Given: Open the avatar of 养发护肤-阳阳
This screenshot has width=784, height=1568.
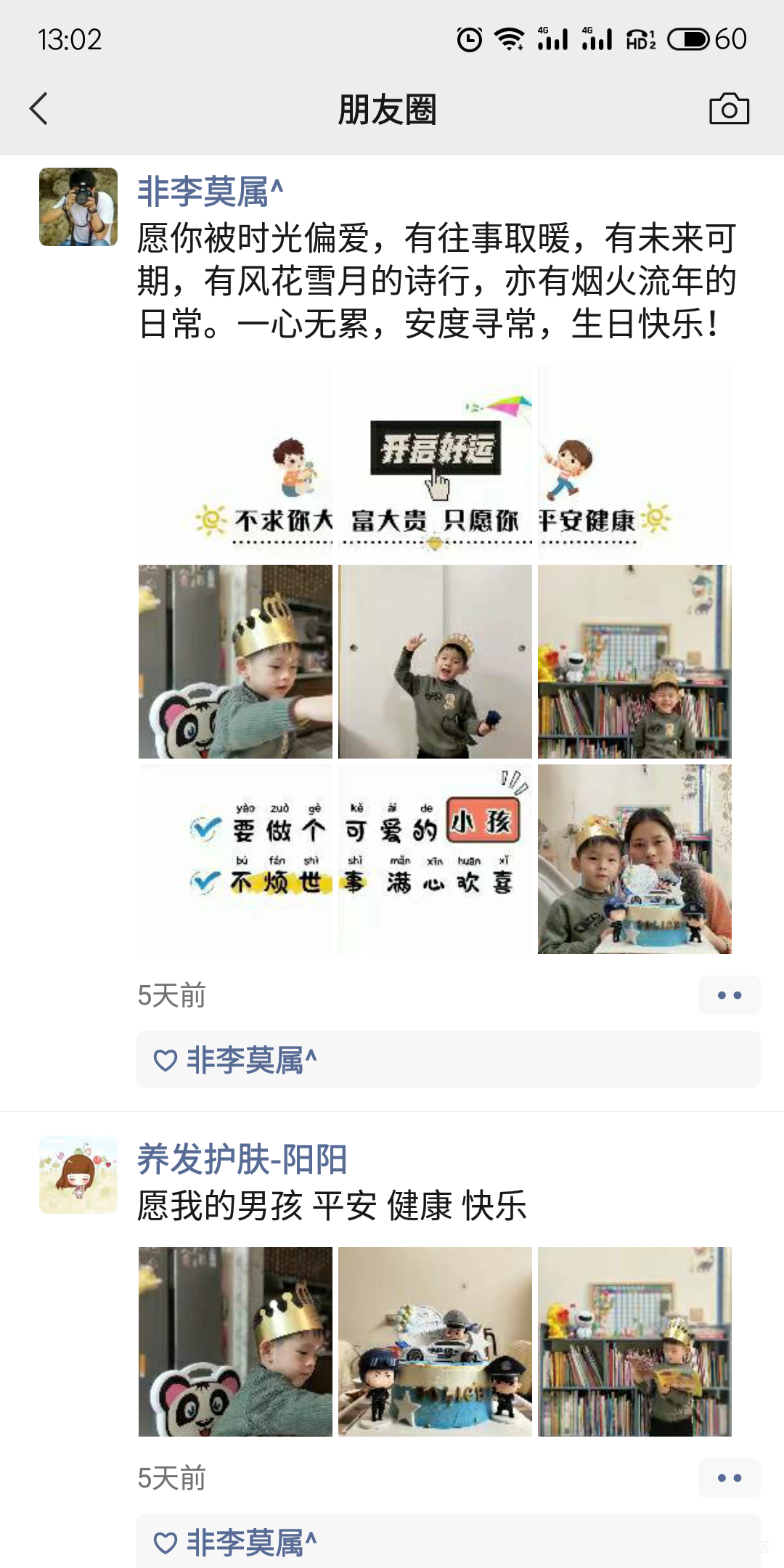Looking at the screenshot, I should [78, 1175].
